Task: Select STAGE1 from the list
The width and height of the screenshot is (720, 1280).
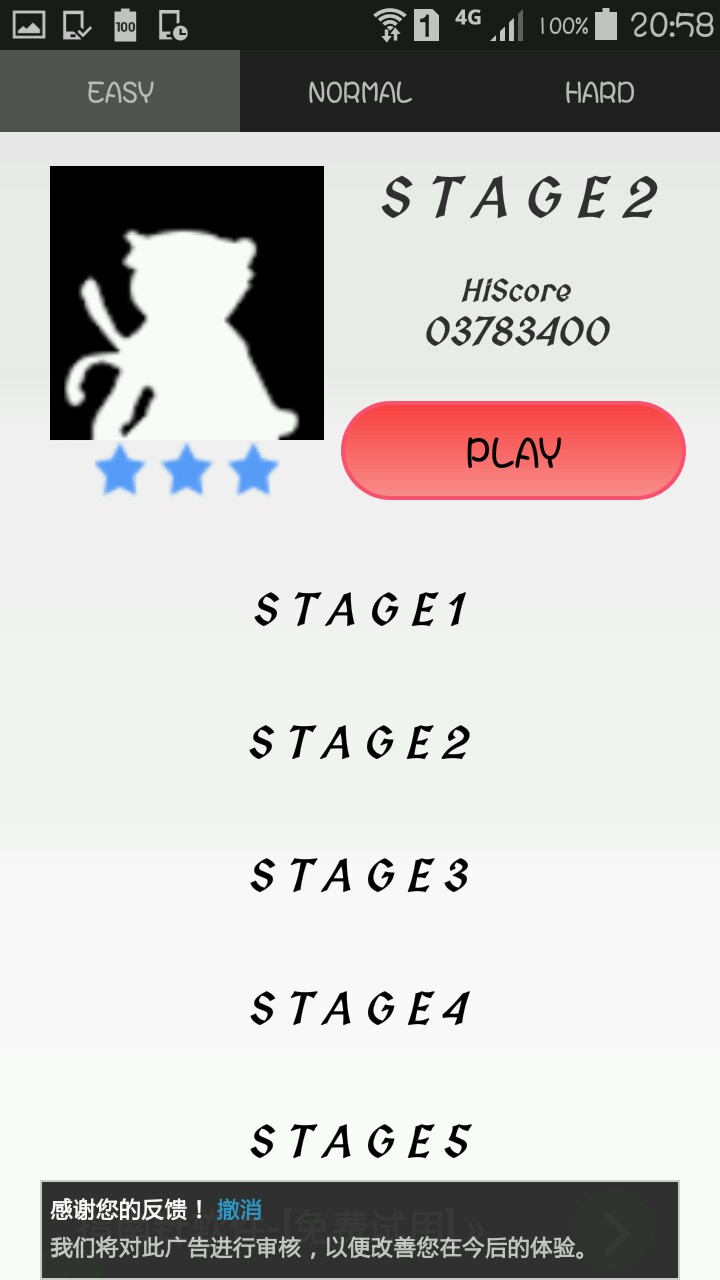Action: pos(360,609)
